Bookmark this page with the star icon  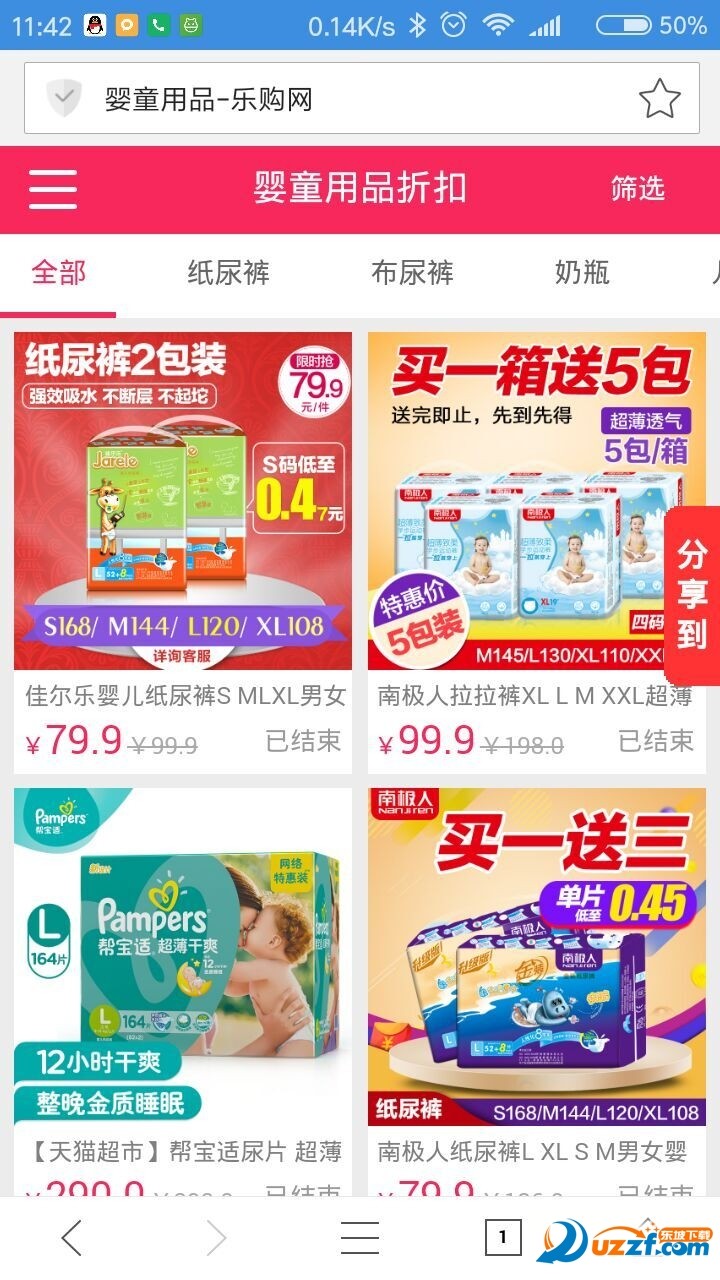[x=659, y=99]
